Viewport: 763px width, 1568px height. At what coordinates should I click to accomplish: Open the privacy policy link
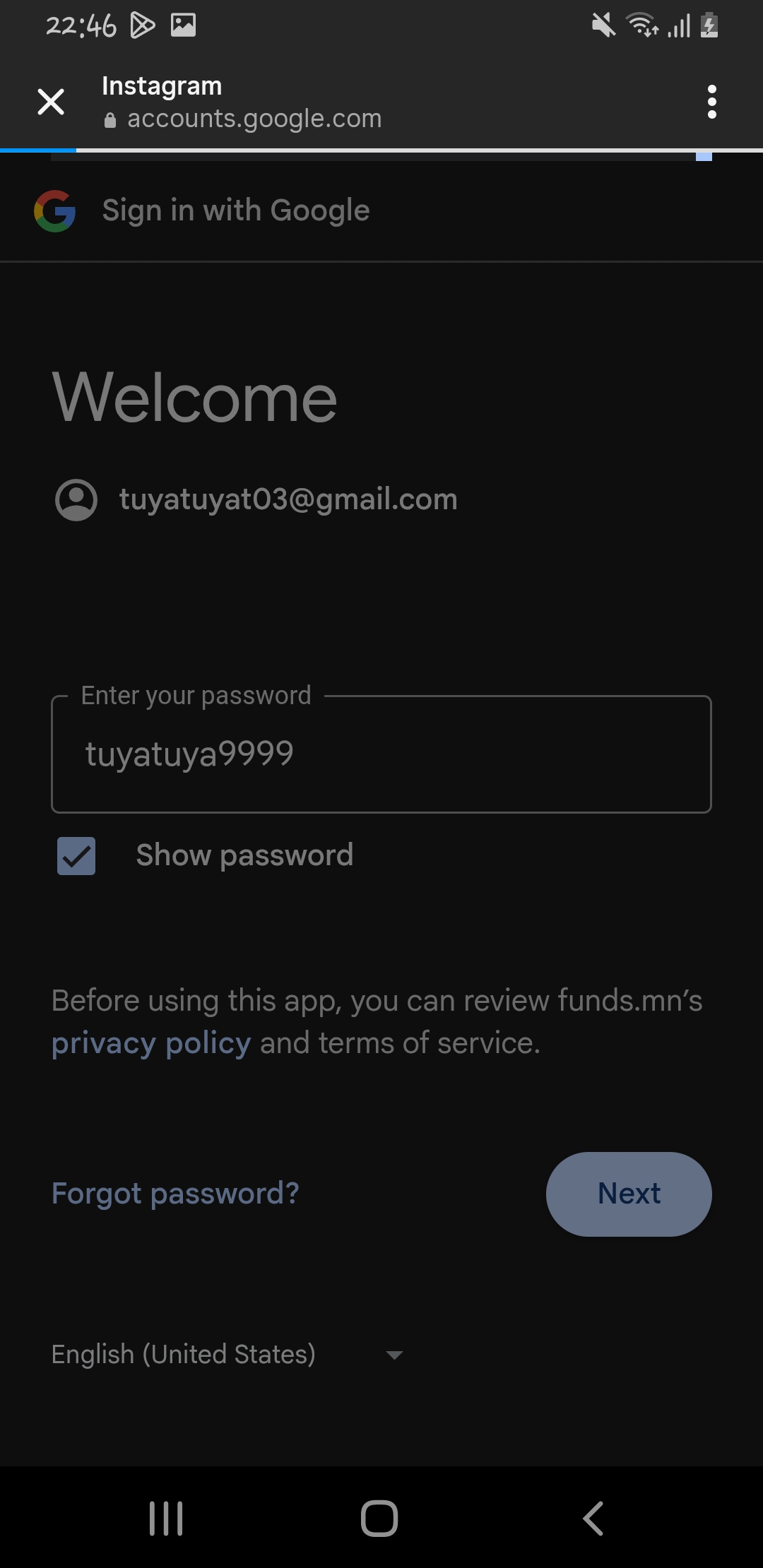(x=151, y=1043)
